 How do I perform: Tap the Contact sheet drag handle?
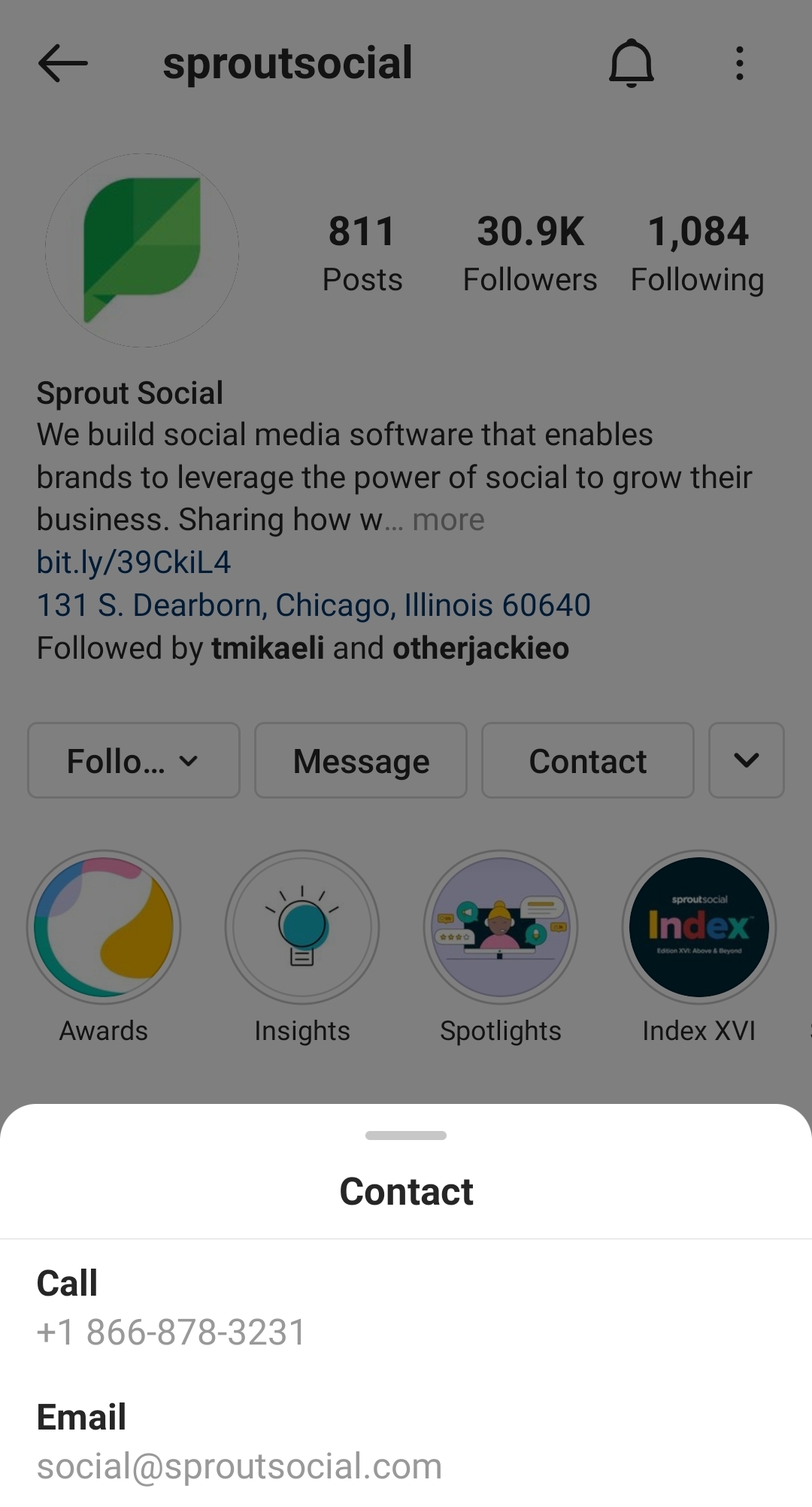406,1136
